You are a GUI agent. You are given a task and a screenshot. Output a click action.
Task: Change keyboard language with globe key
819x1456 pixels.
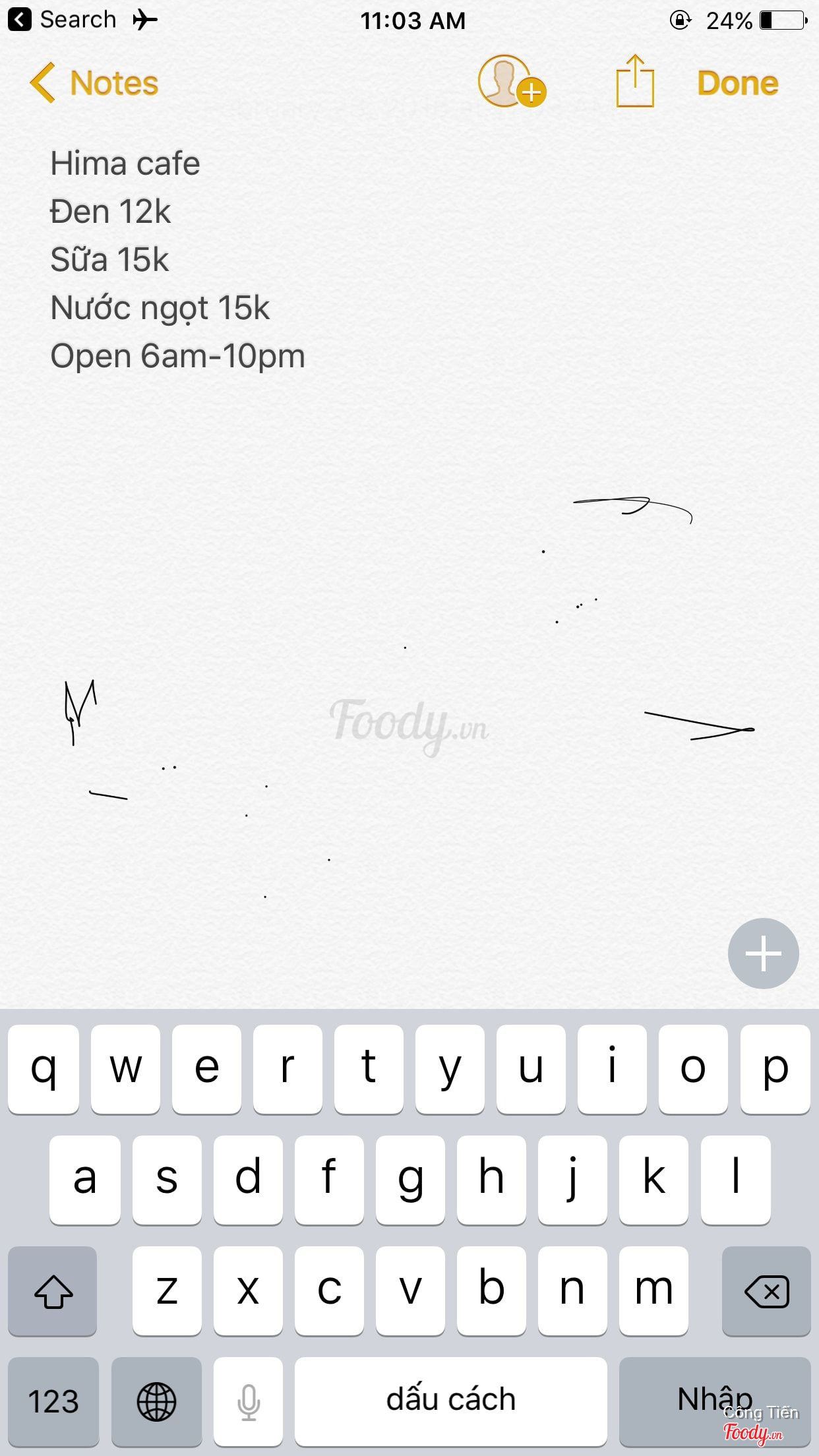click(x=156, y=1401)
